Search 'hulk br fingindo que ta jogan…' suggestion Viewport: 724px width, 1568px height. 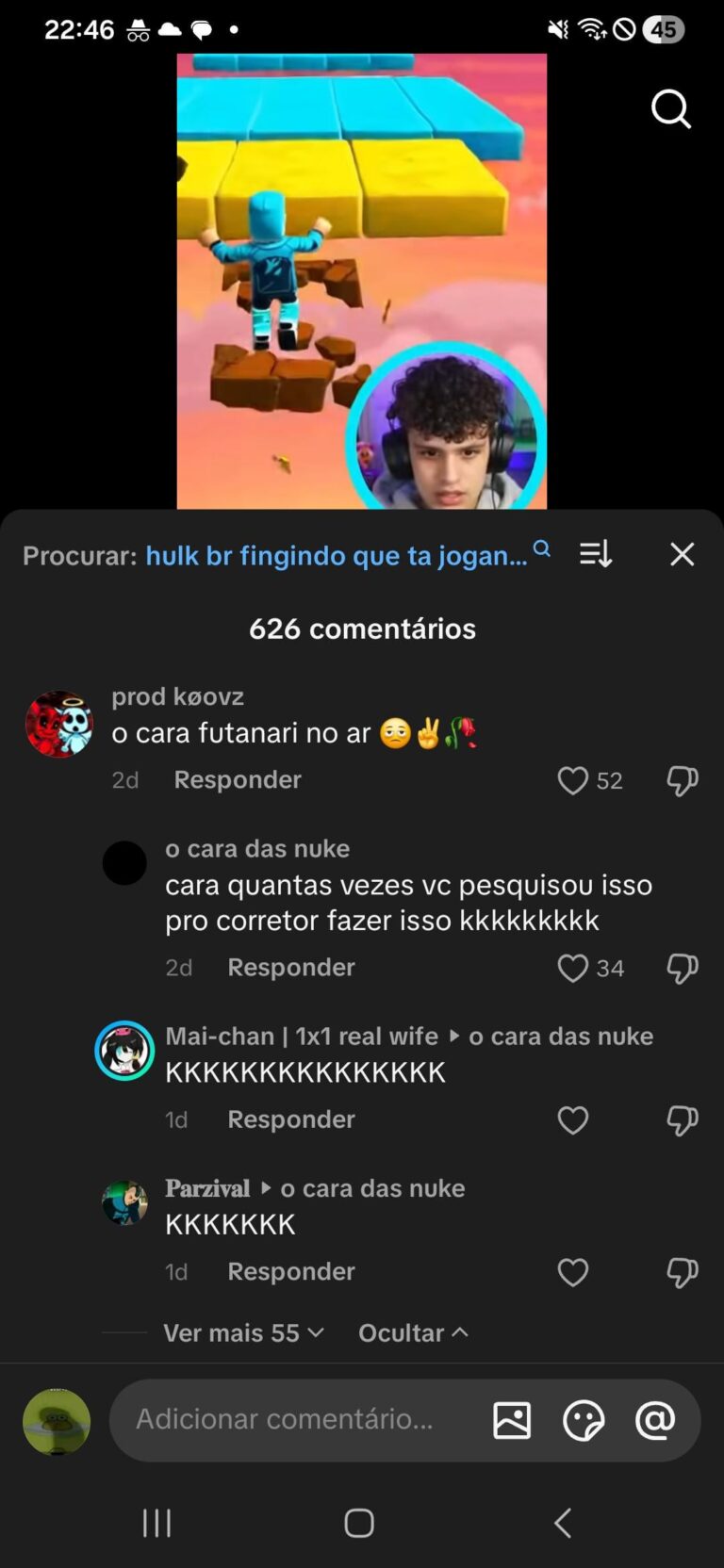click(337, 555)
